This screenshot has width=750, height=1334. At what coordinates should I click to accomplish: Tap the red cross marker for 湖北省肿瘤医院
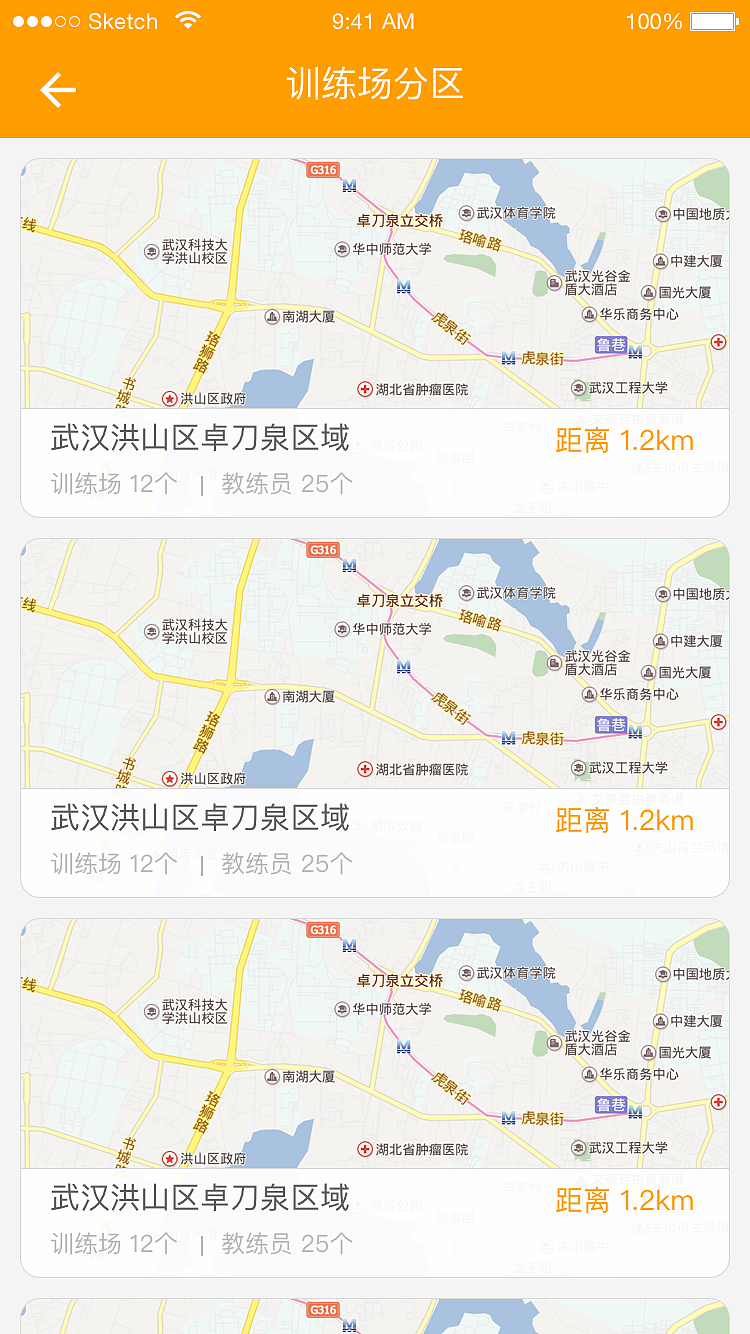[364, 388]
